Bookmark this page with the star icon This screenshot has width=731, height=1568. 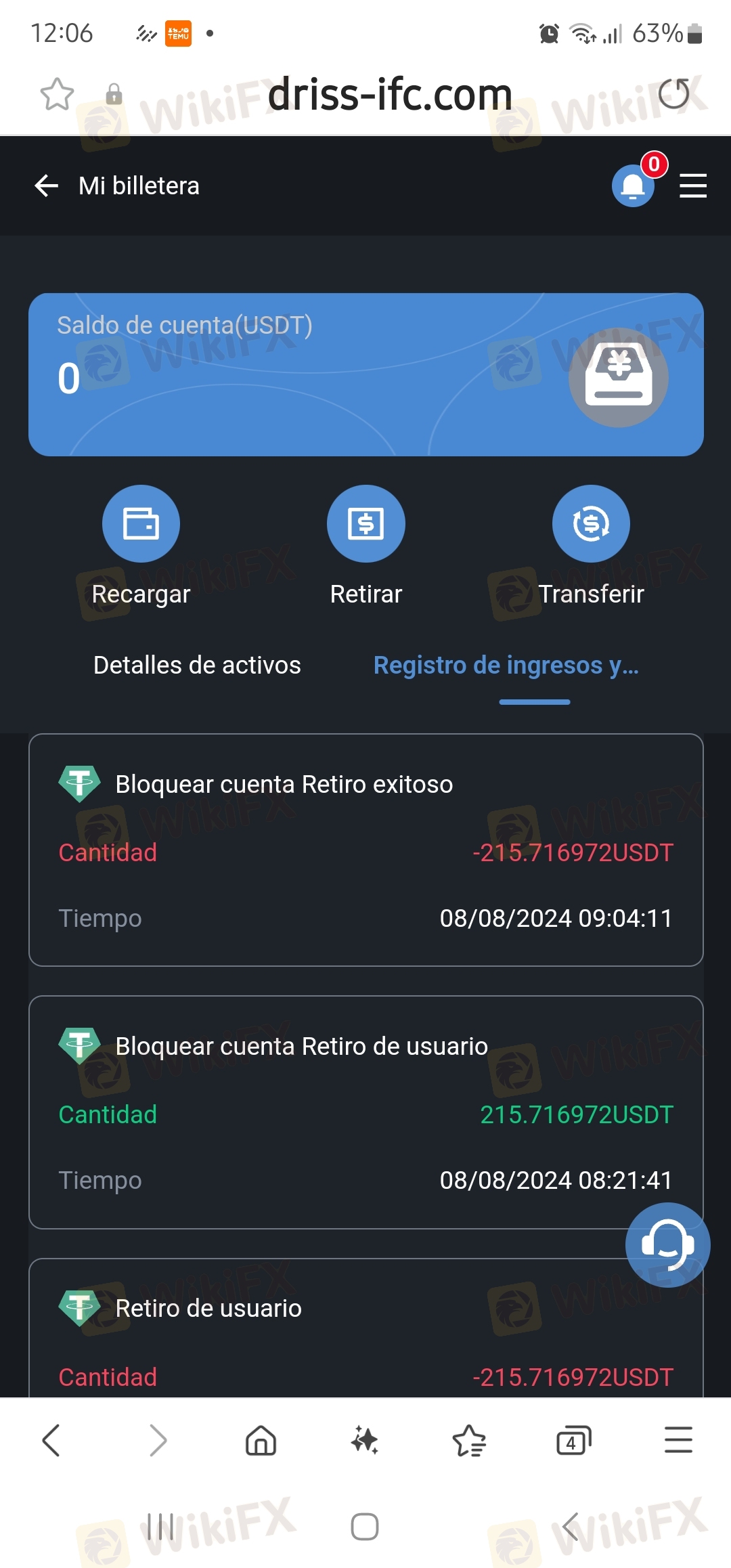[x=57, y=94]
